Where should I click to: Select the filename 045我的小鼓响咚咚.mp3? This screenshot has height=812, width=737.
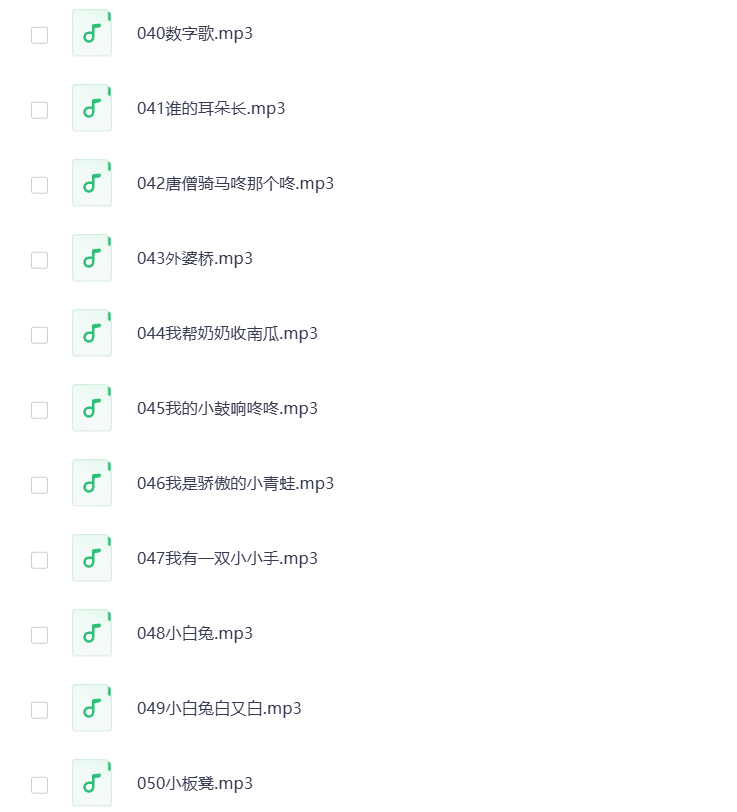click(227, 408)
